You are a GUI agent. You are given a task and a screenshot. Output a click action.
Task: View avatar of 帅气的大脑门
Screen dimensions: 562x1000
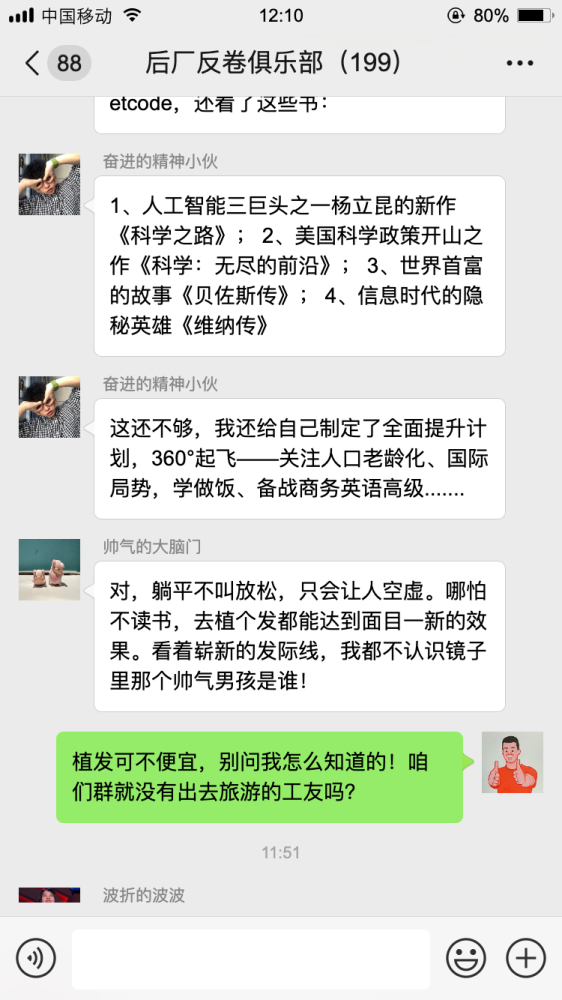pos(49,570)
